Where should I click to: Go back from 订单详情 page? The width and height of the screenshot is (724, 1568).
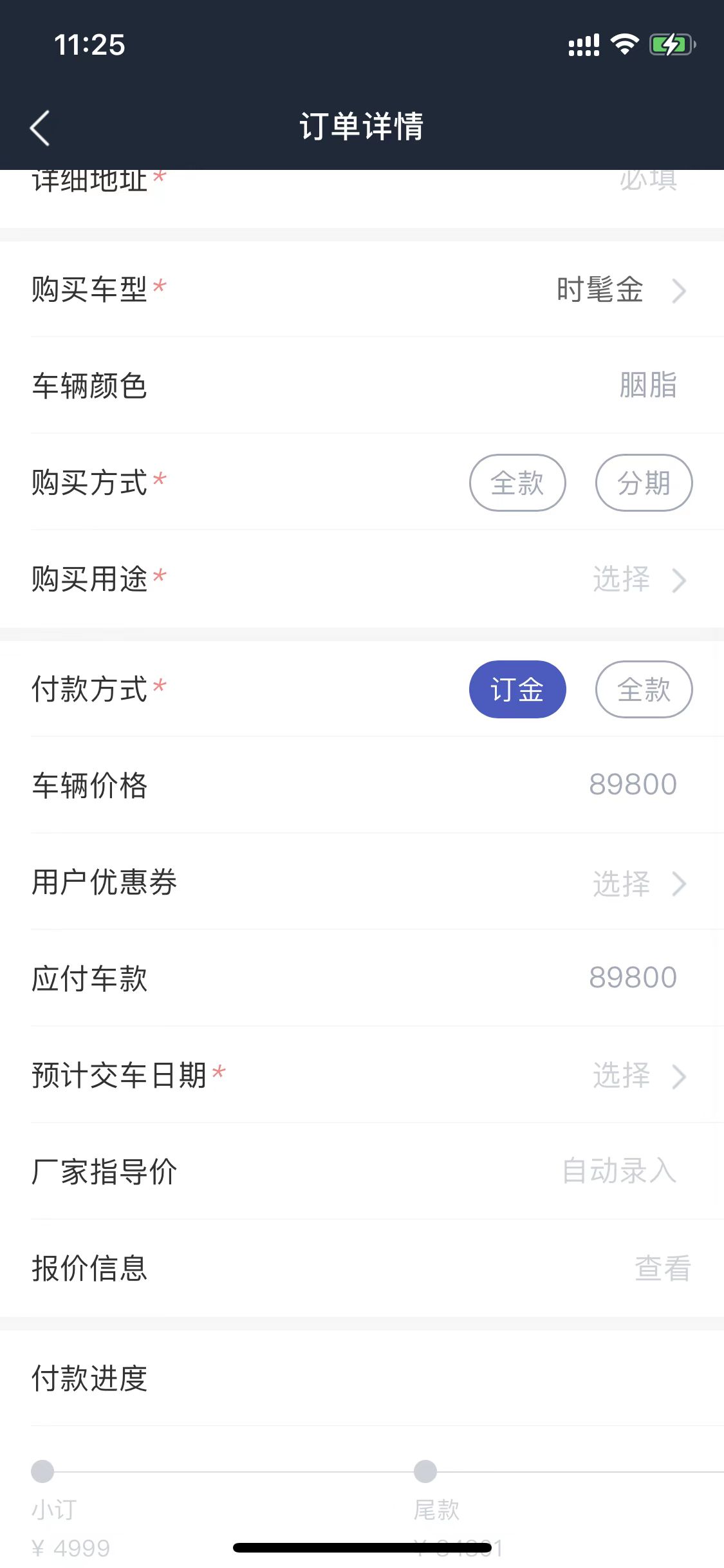tap(40, 127)
